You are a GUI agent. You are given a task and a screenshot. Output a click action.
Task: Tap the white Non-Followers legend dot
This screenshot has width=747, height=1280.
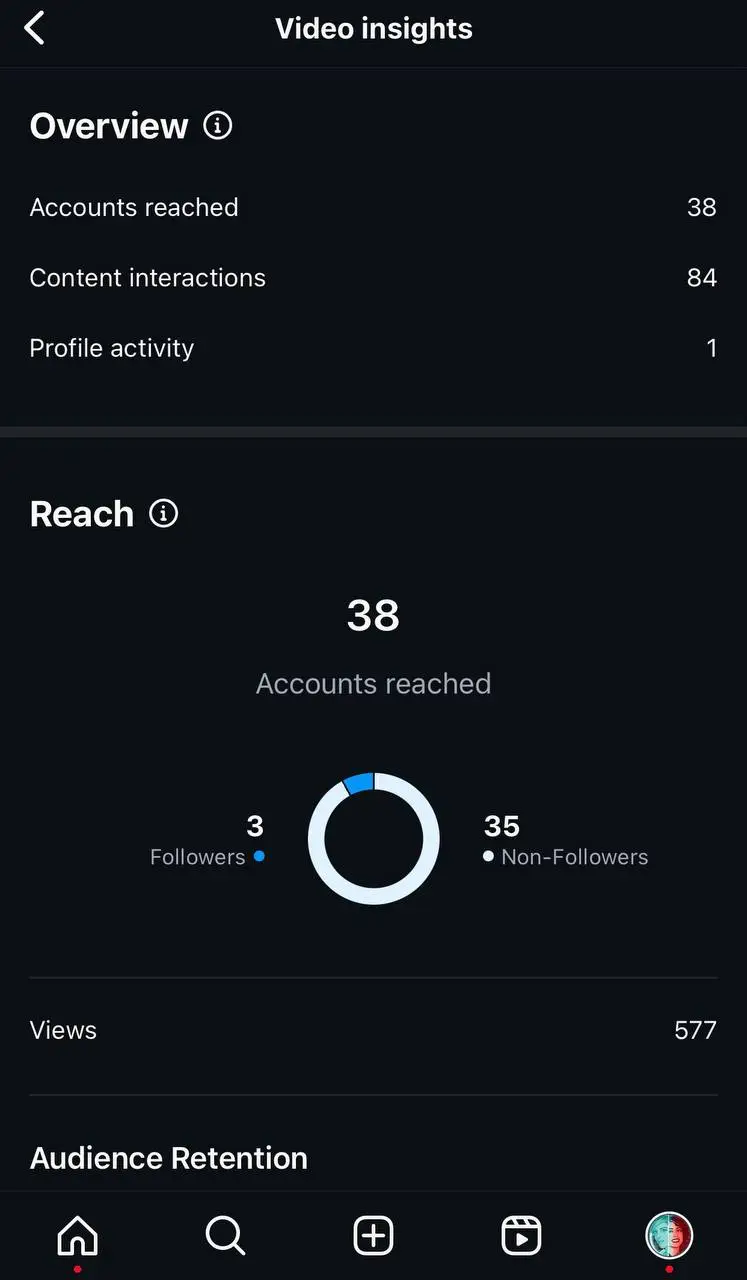tap(488, 856)
